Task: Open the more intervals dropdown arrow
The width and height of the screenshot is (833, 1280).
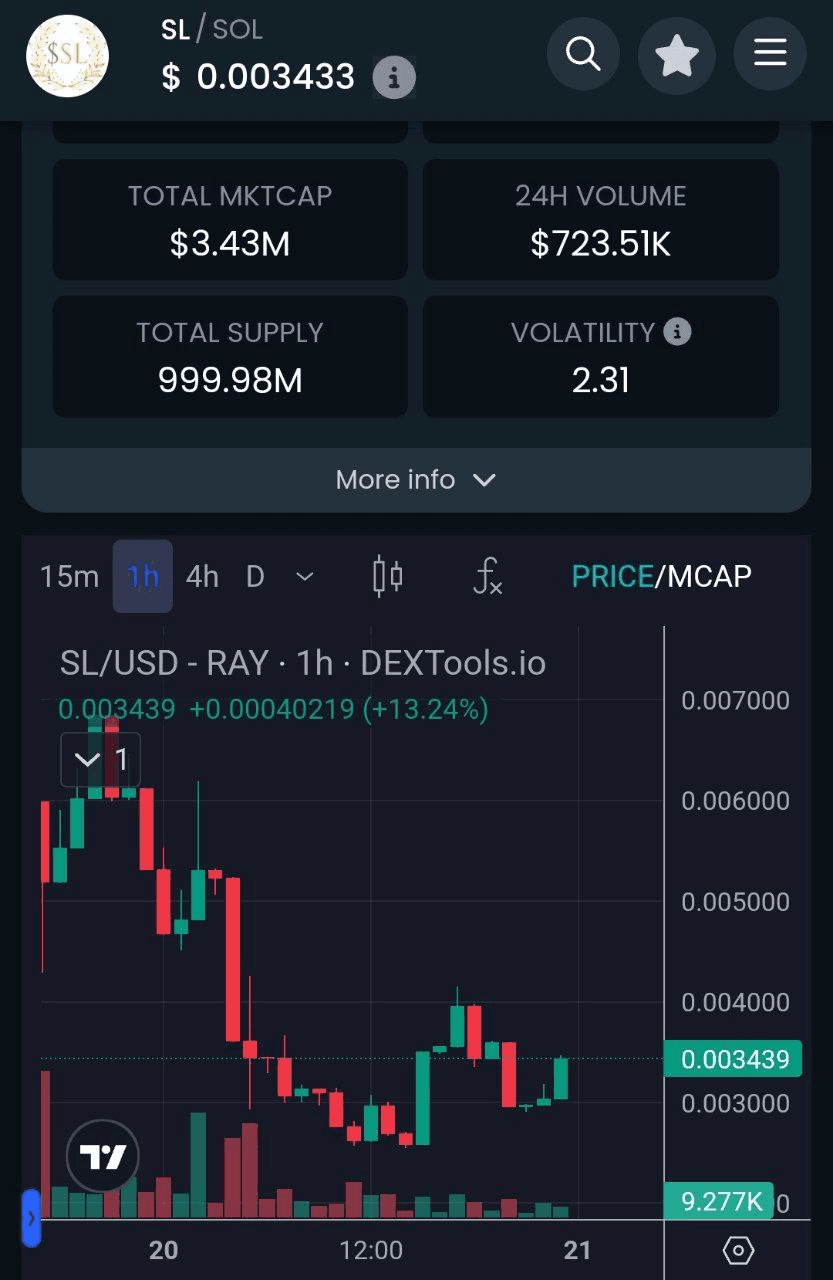Action: (x=306, y=577)
